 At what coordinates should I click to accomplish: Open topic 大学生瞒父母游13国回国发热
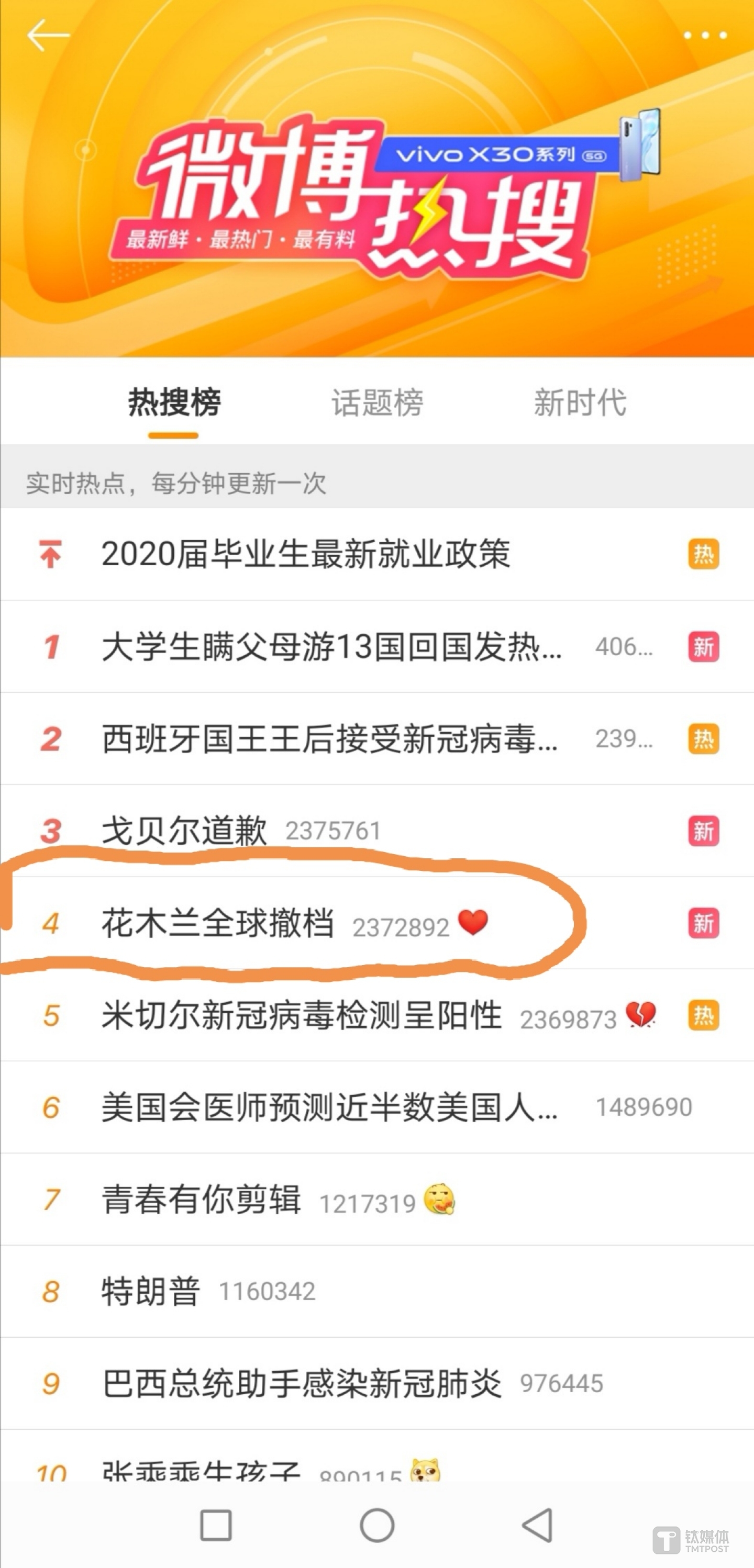coord(331,646)
